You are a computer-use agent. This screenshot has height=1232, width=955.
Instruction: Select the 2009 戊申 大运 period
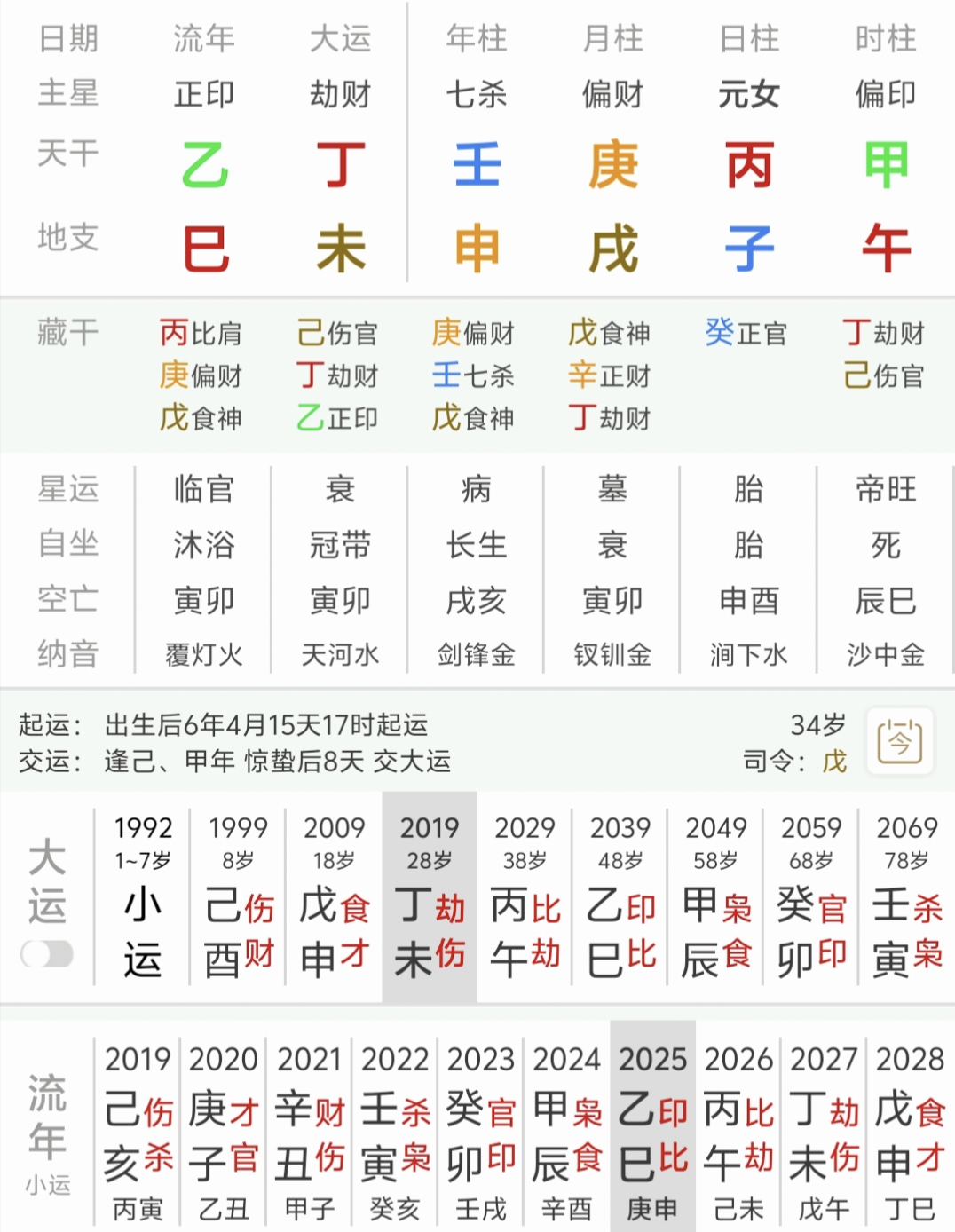click(x=334, y=898)
